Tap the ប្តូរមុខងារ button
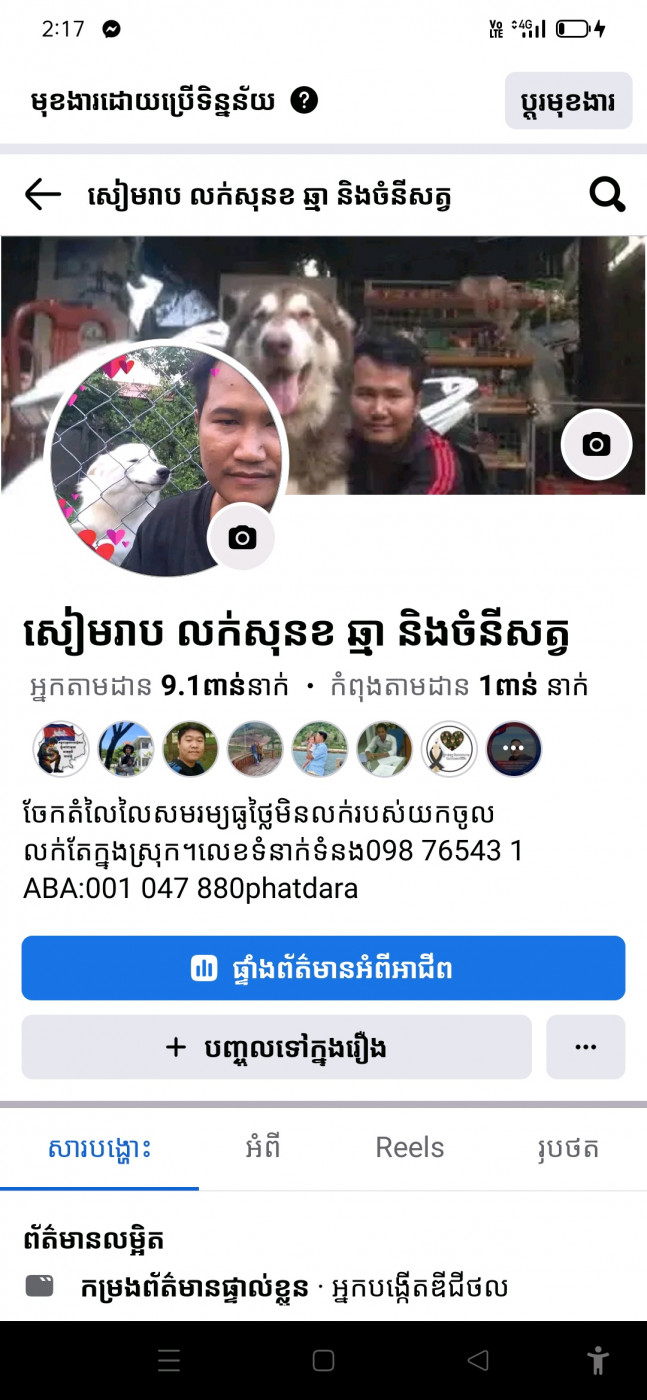This screenshot has width=647, height=1400. click(568, 101)
